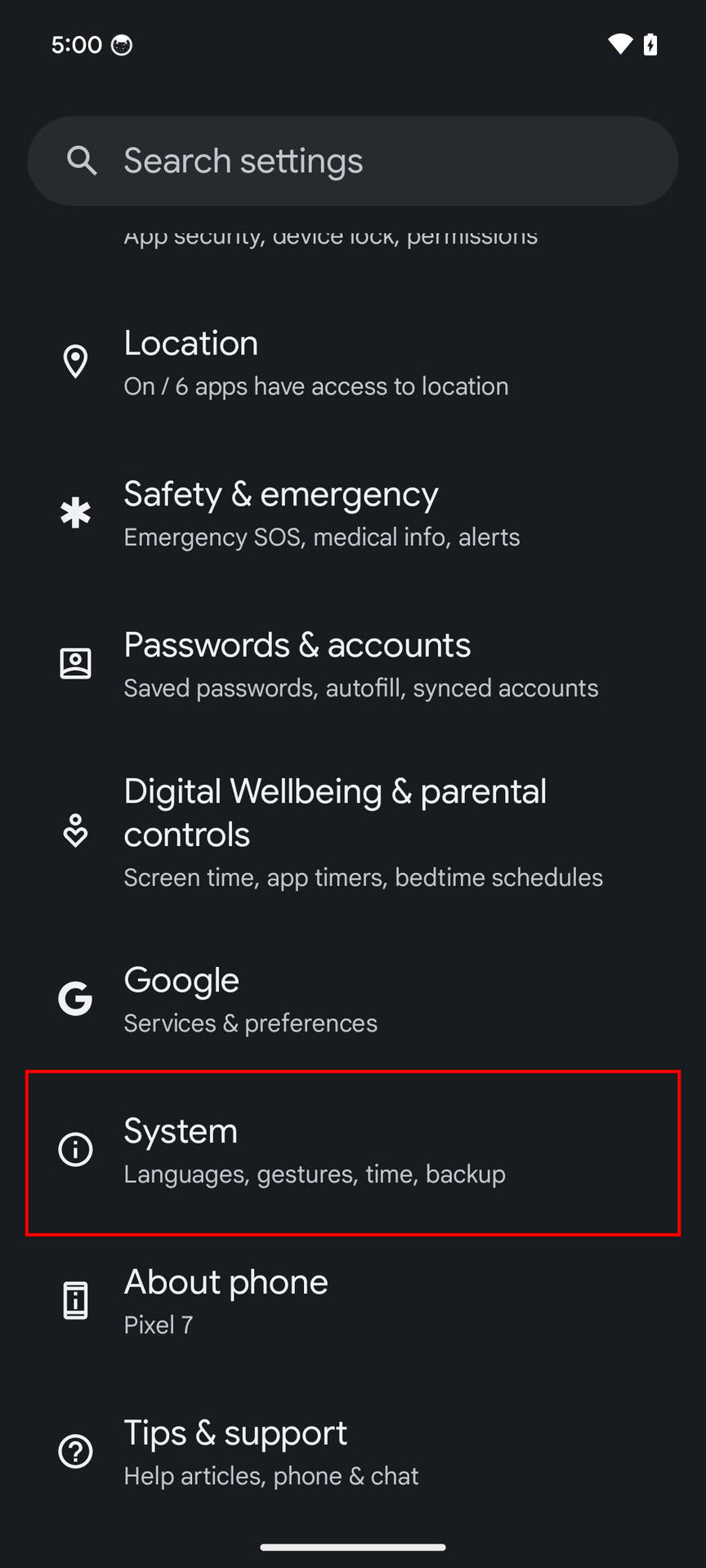706x1568 pixels.
Task: Open Google services & preferences
Action: (x=353, y=1000)
